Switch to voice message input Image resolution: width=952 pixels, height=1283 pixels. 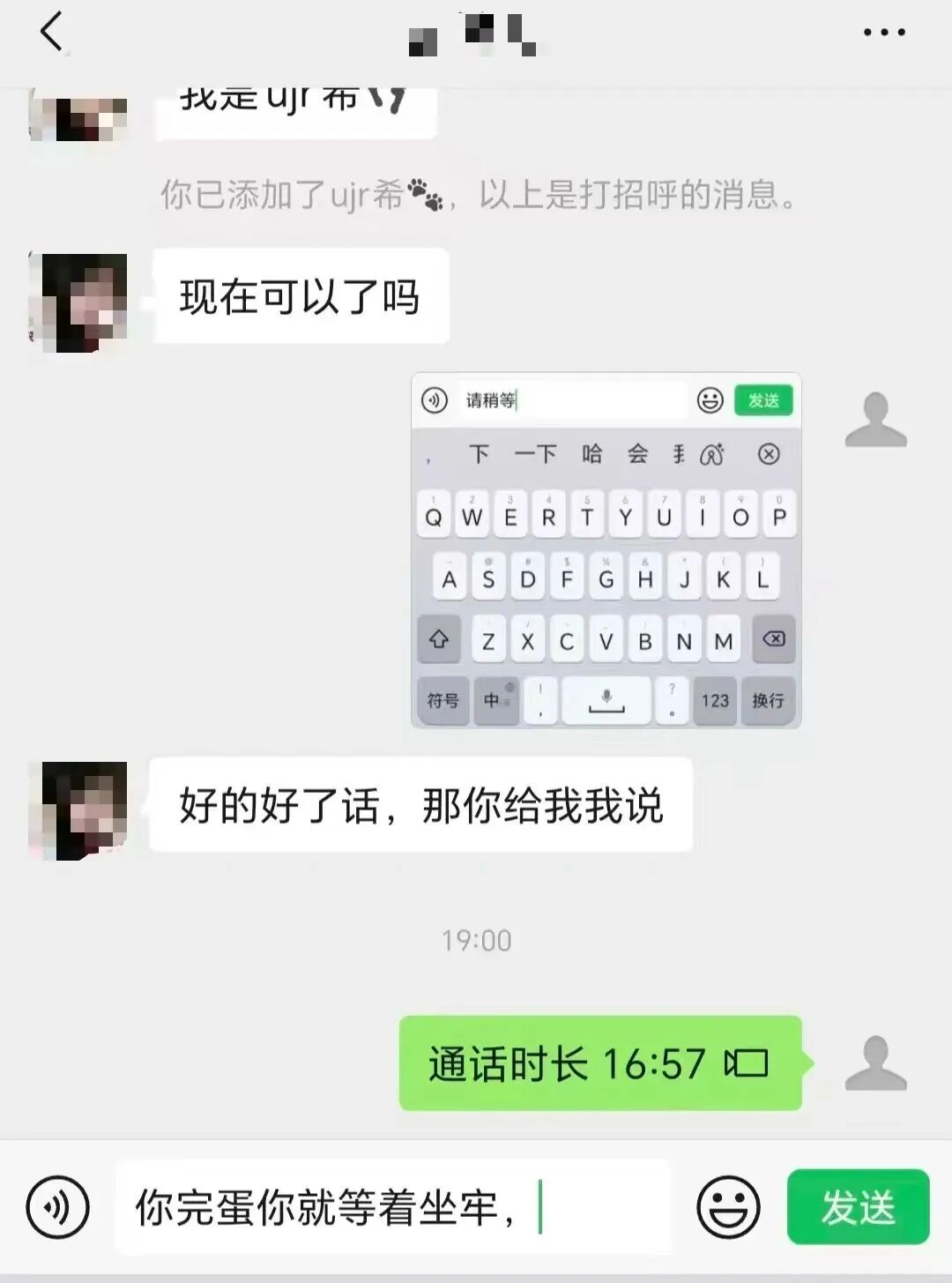click(57, 1206)
